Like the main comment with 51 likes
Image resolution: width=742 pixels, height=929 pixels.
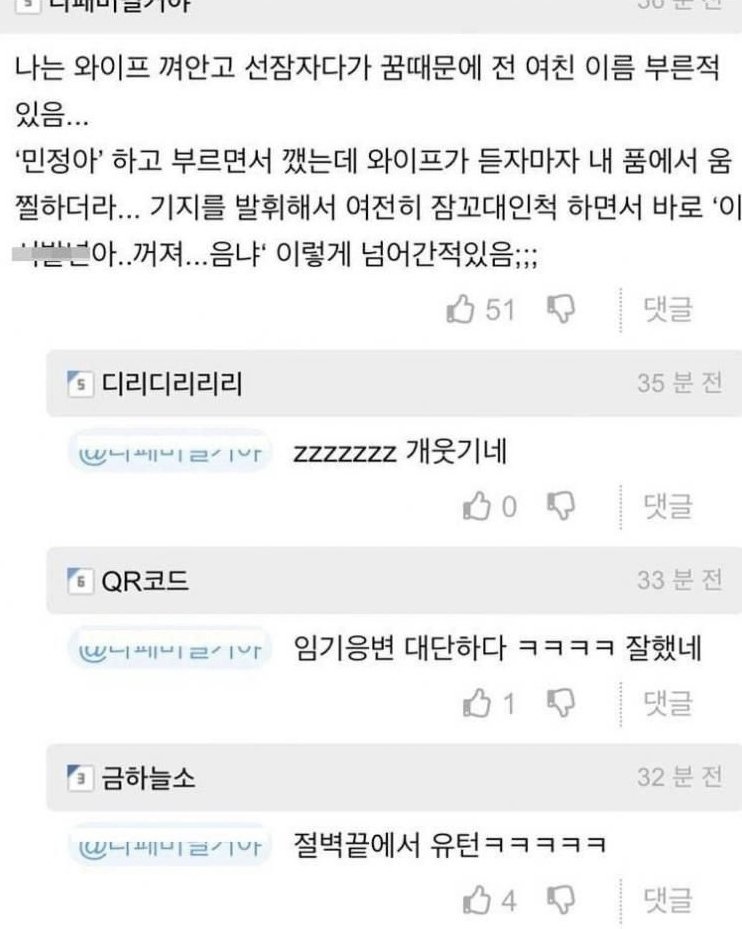tap(461, 309)
